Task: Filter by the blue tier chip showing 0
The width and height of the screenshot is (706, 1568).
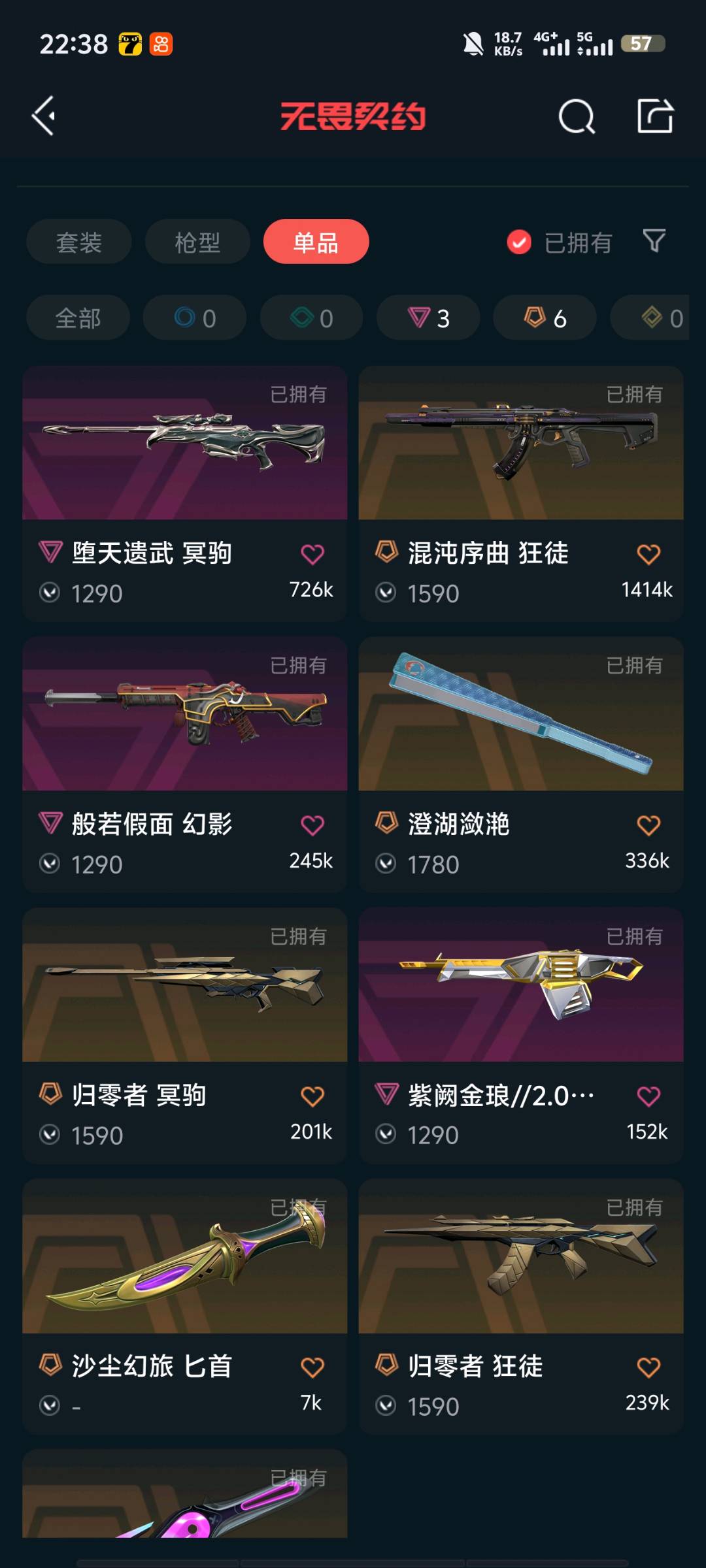Action: pyautogui.click(x=195, y=318)
